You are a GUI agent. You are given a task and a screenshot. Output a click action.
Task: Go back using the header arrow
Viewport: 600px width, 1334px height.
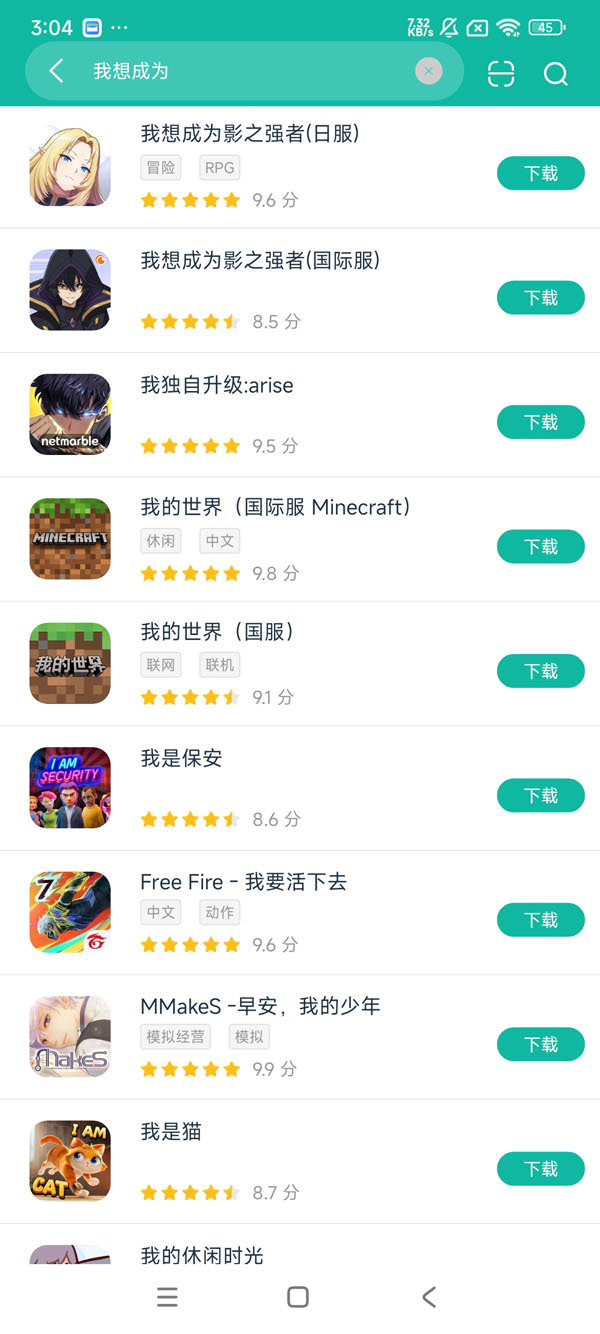coord(56,71)
